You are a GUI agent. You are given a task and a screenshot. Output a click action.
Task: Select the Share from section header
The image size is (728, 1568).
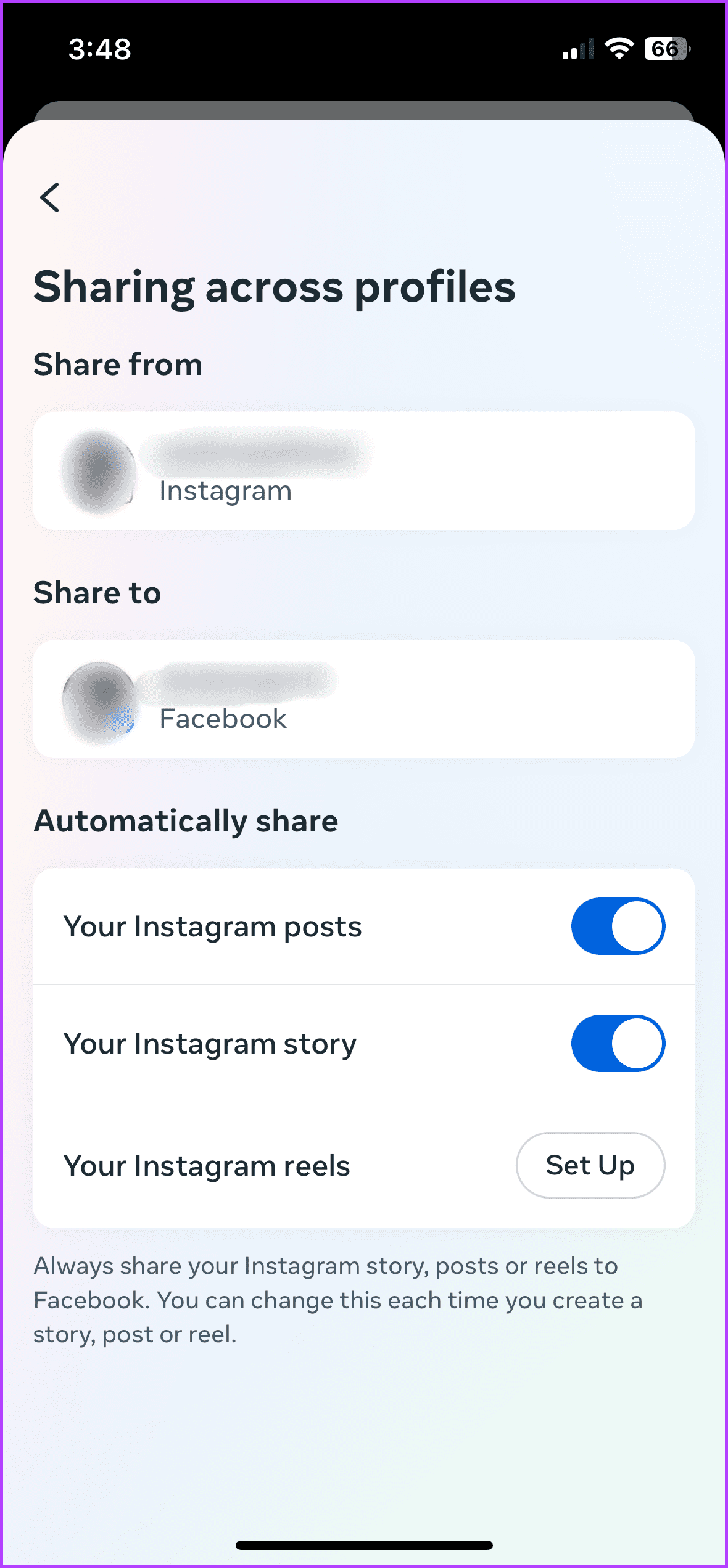pyautogui.click(x=118, y=364)
